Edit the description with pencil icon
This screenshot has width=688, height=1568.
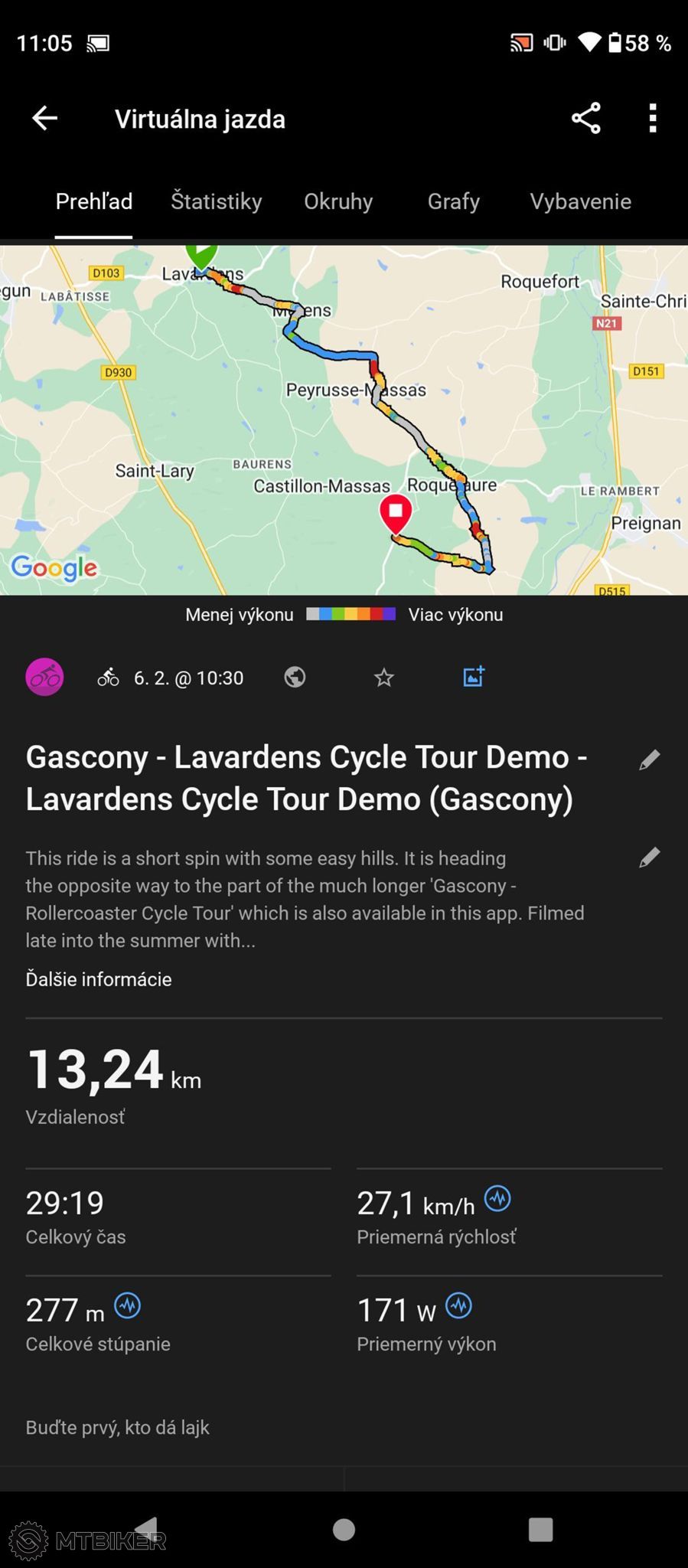click(x=649, y=857)
